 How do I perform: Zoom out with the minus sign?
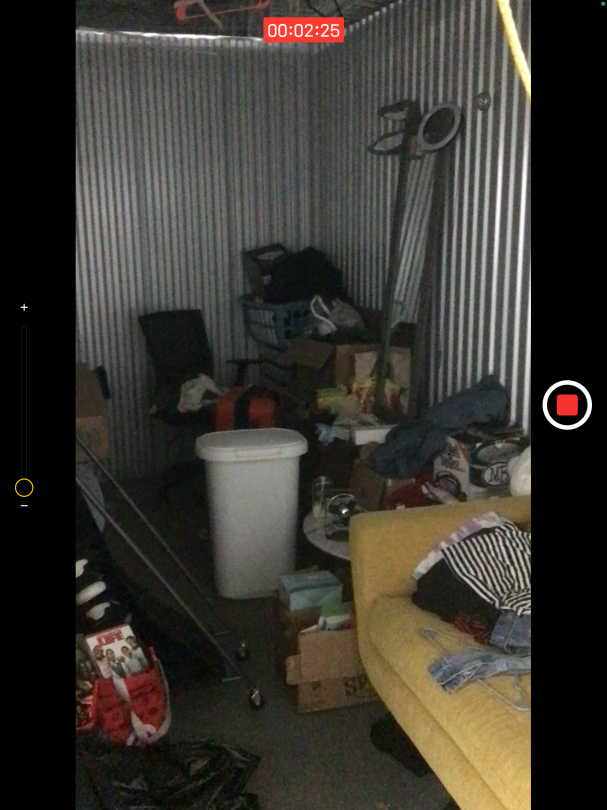coord(24,506)
